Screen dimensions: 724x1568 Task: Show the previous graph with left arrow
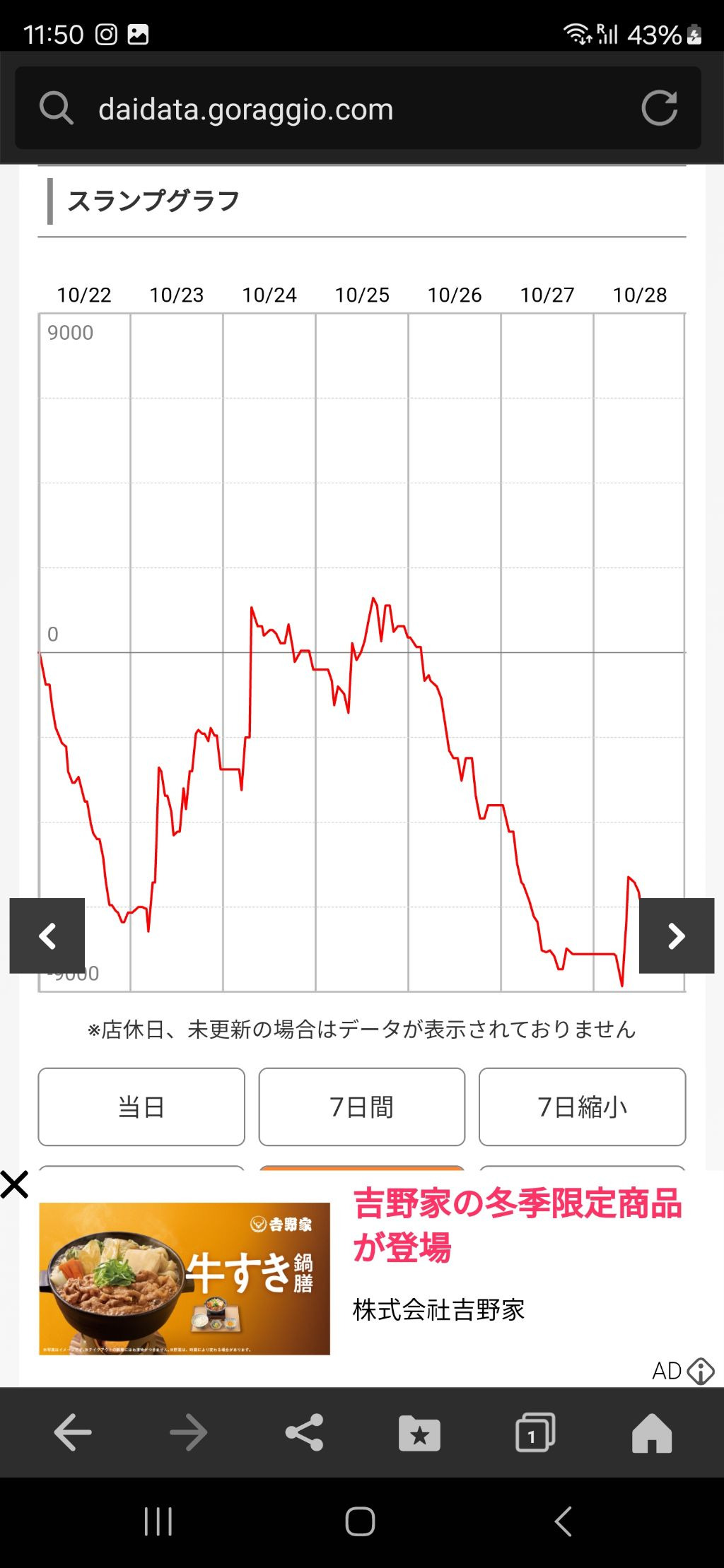[x=47, y=936]
